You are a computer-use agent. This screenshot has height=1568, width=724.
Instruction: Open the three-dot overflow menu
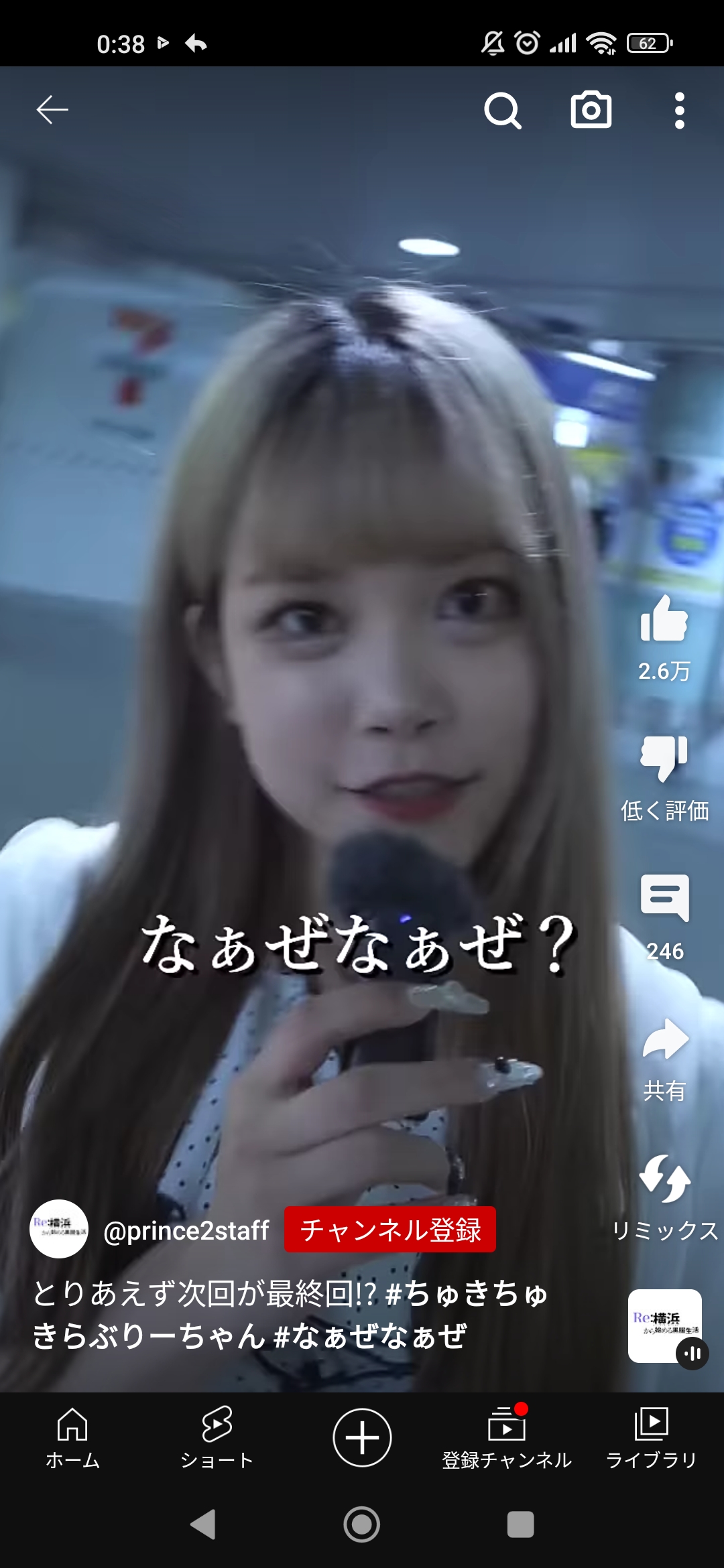click(680, 111)
